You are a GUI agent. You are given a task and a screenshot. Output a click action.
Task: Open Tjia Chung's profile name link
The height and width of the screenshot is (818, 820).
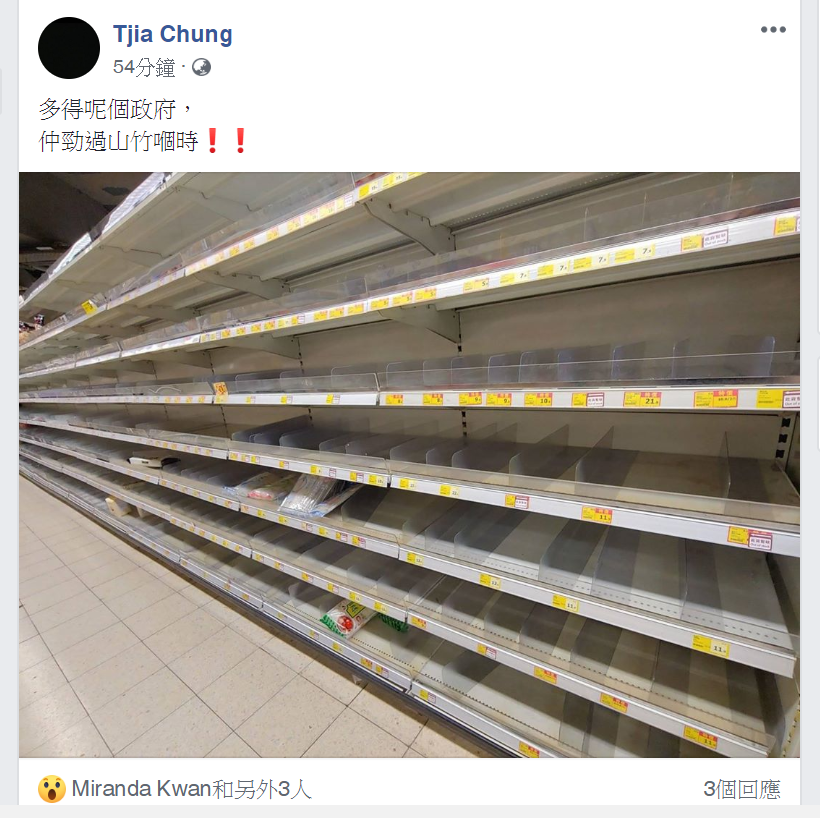tap(172, 34)
